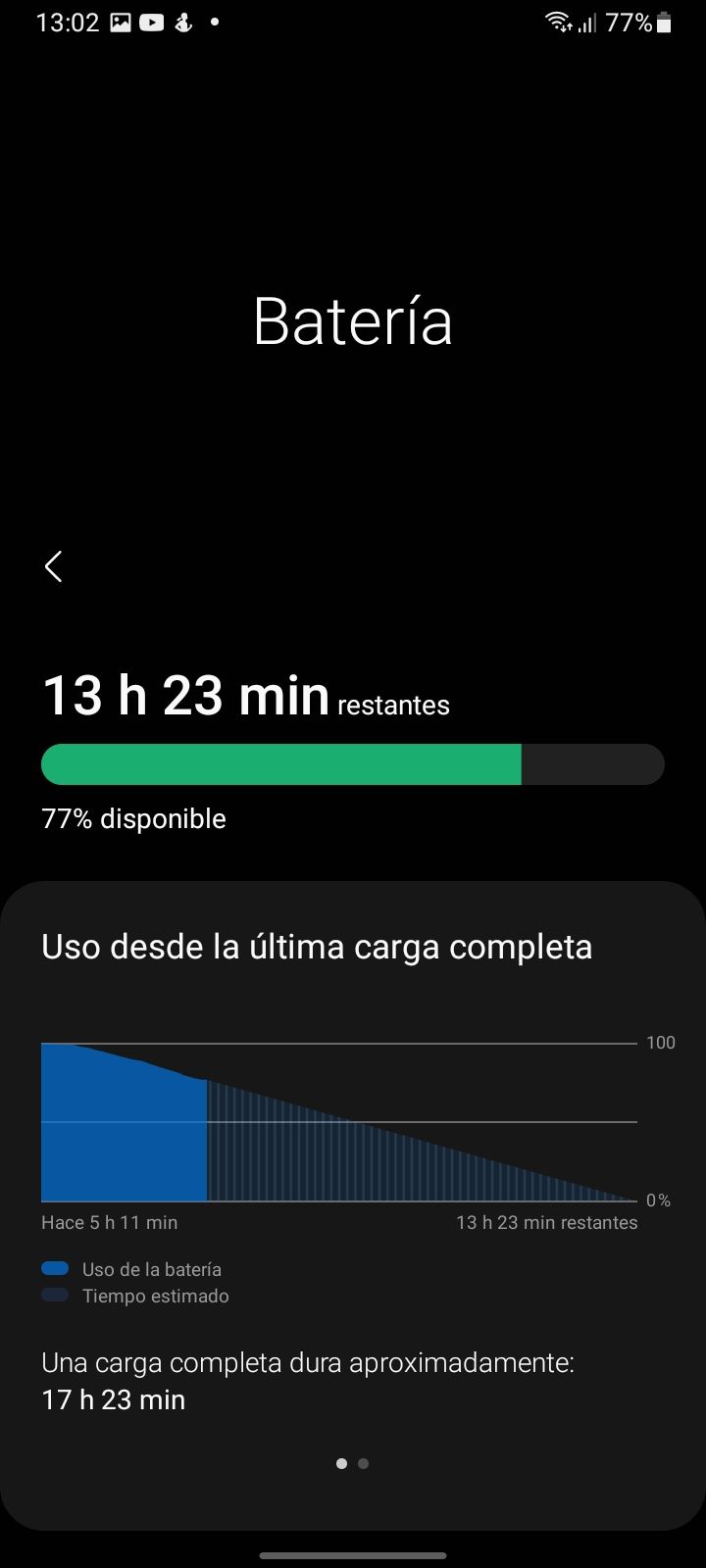Tap the first page indicator dot
Image resolution: width=706 pixels, height=1568 pixels.
(x=341, y=1463)
